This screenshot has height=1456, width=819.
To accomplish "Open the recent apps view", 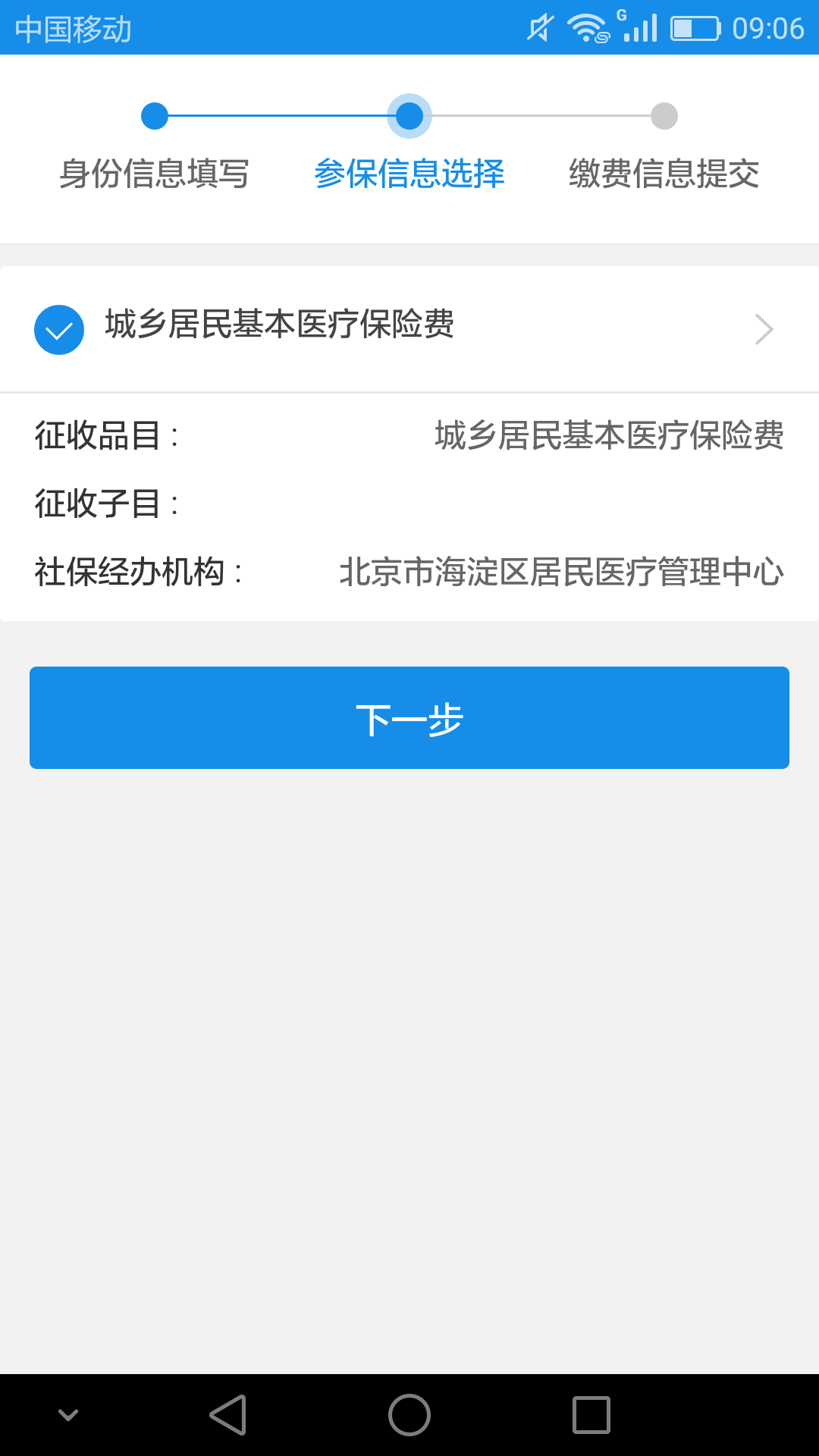I will pyautogui.click(x=591, y=1415).
